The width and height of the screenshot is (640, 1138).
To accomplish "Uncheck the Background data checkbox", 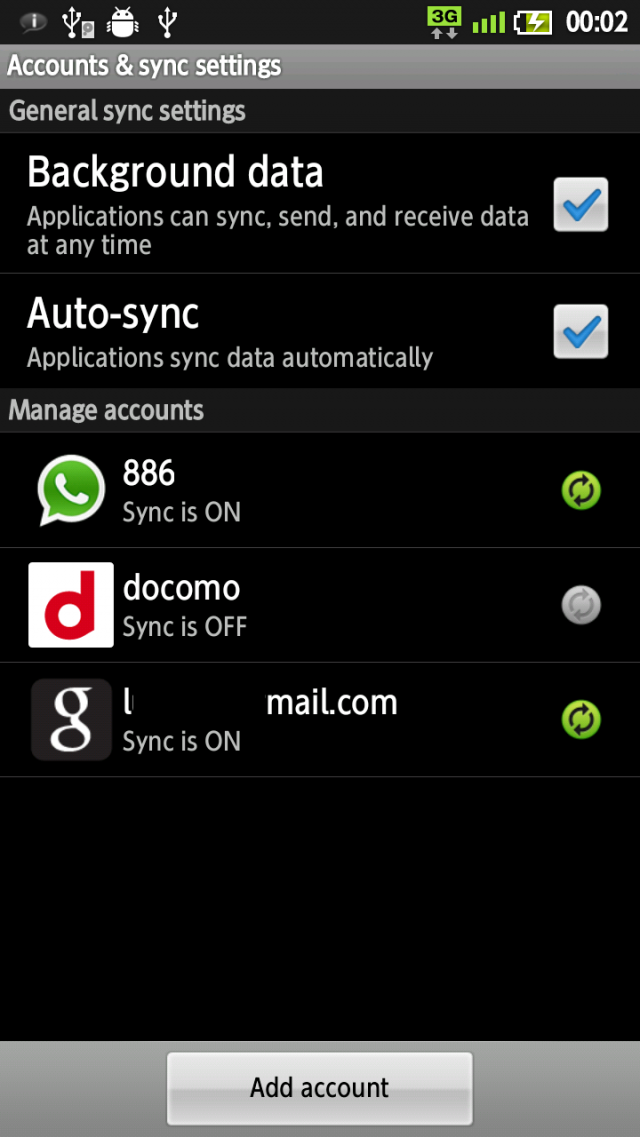I will pyautogui.click(x=580, y=205).
